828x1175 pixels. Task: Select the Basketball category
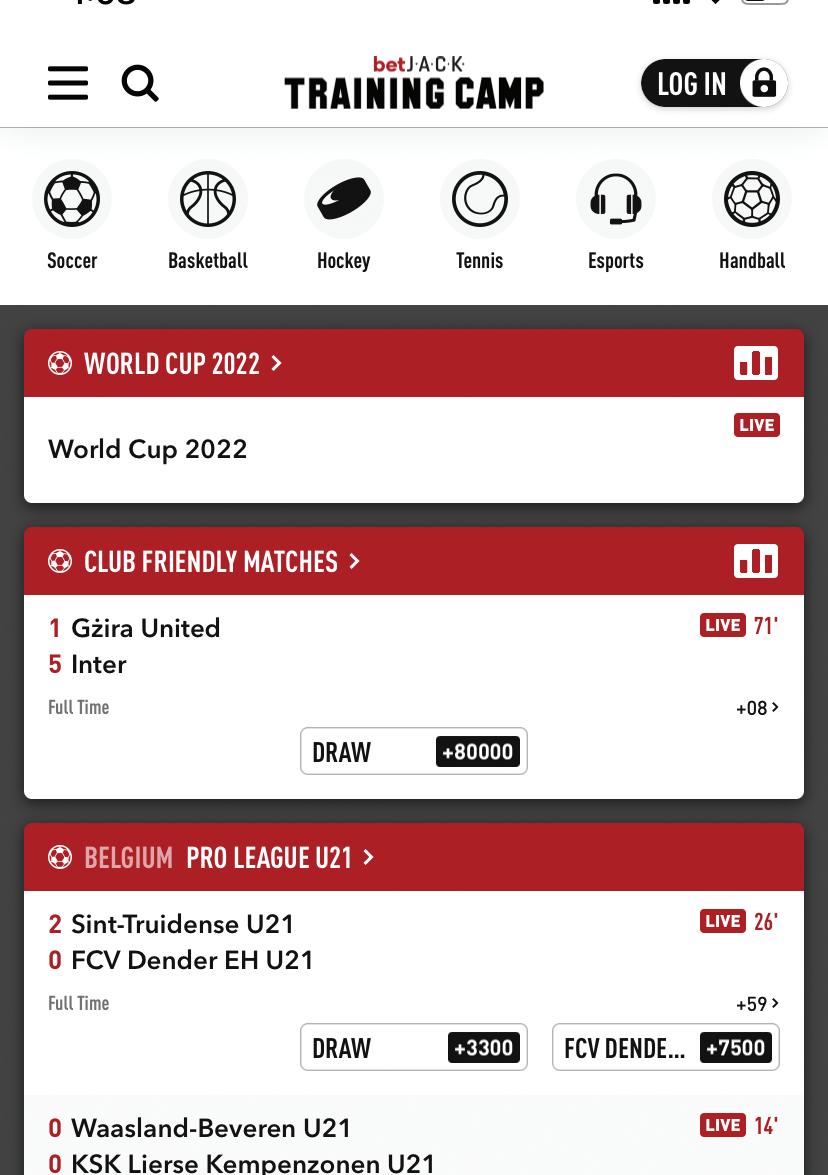208,216
